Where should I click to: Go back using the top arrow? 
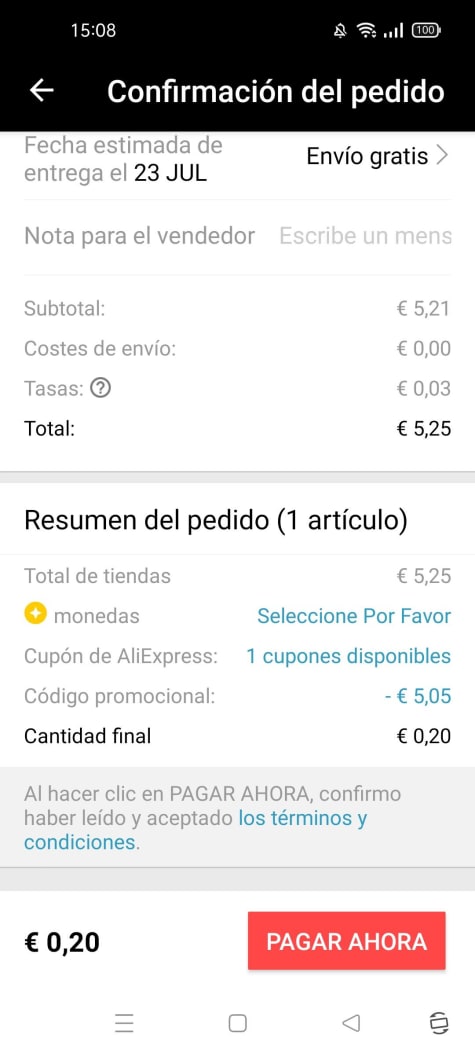click(x=42, y=90)
